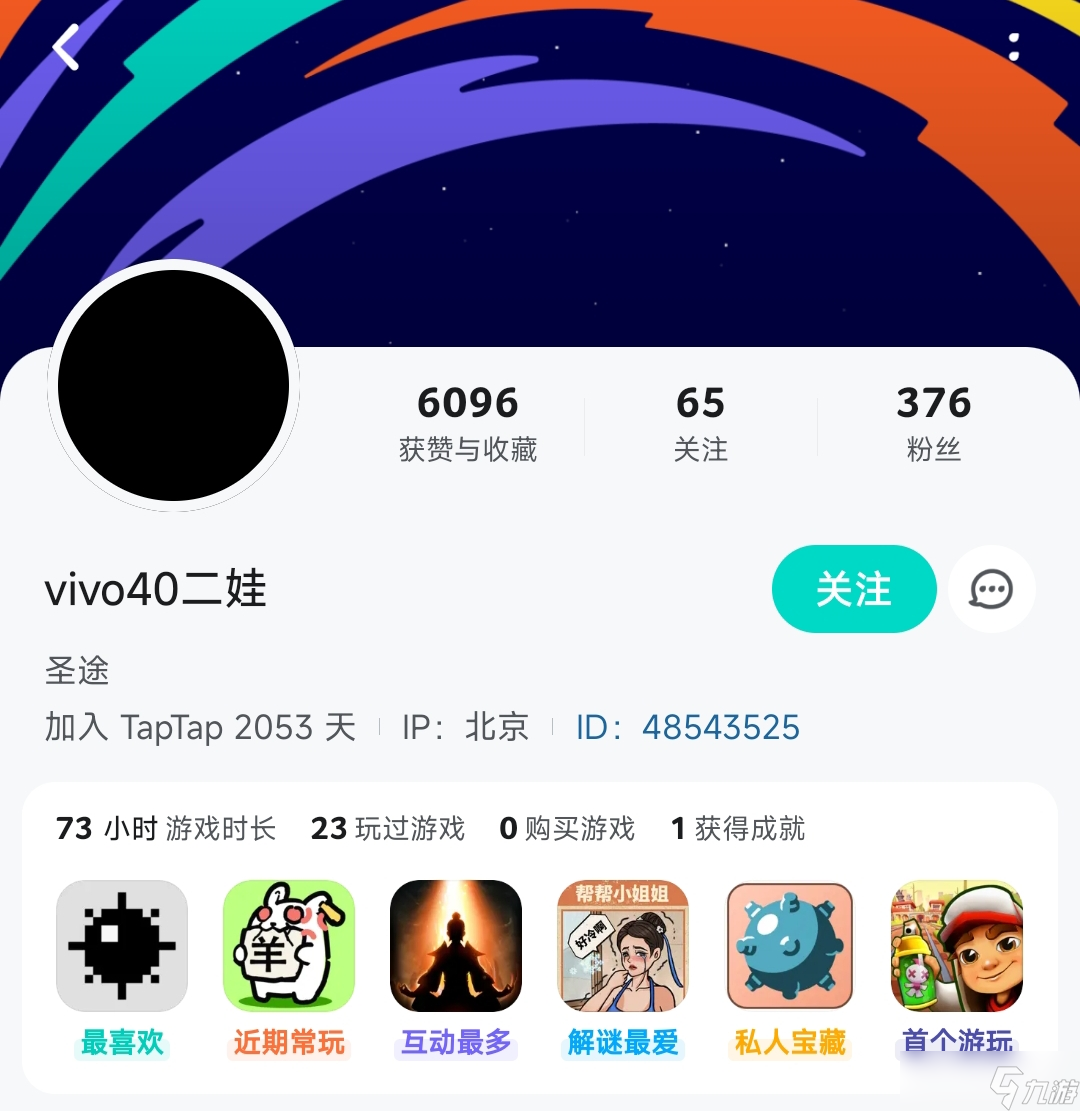Go back using the top-left arrow
The width and height of the screenshot is (1080, 1111).
[66, 48]
